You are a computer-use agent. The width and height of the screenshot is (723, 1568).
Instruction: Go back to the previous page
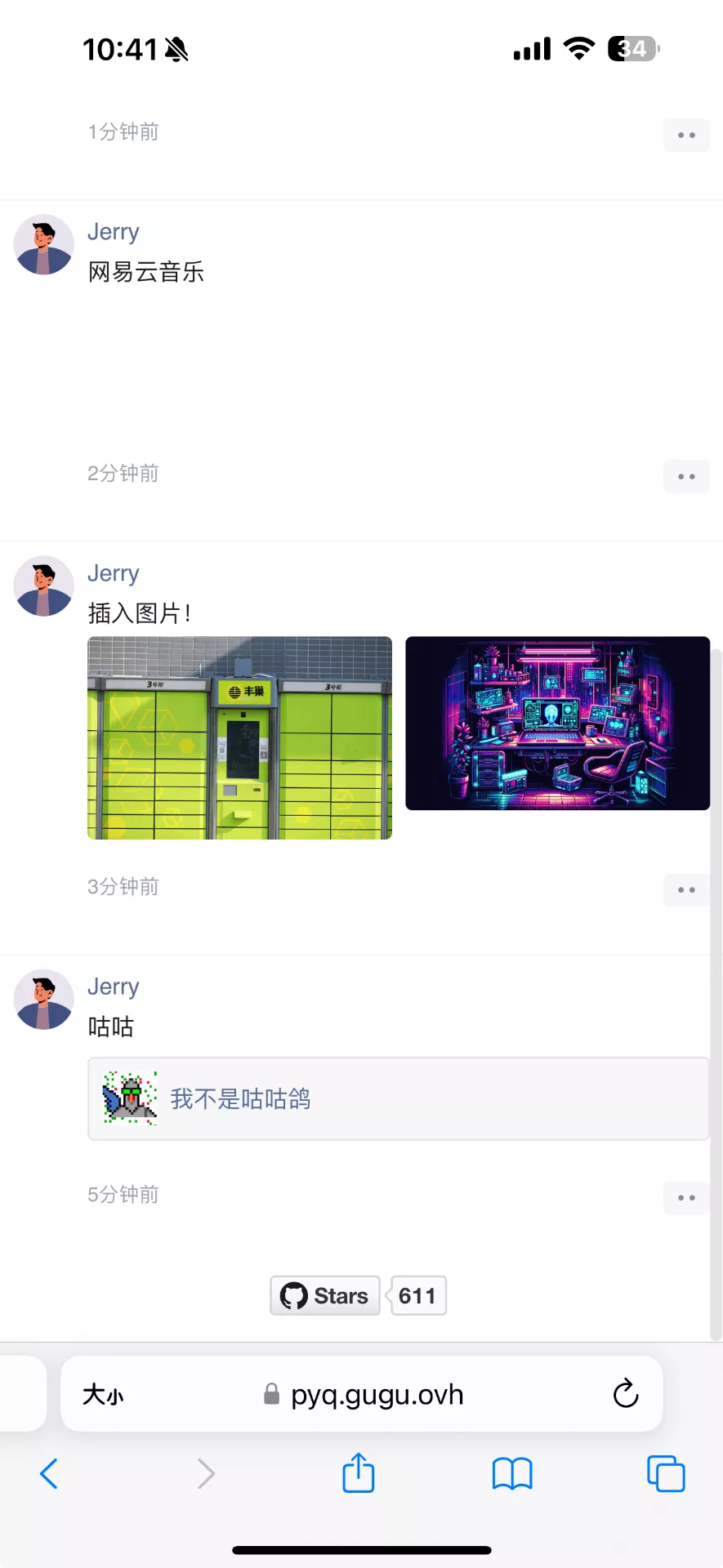49,1473
